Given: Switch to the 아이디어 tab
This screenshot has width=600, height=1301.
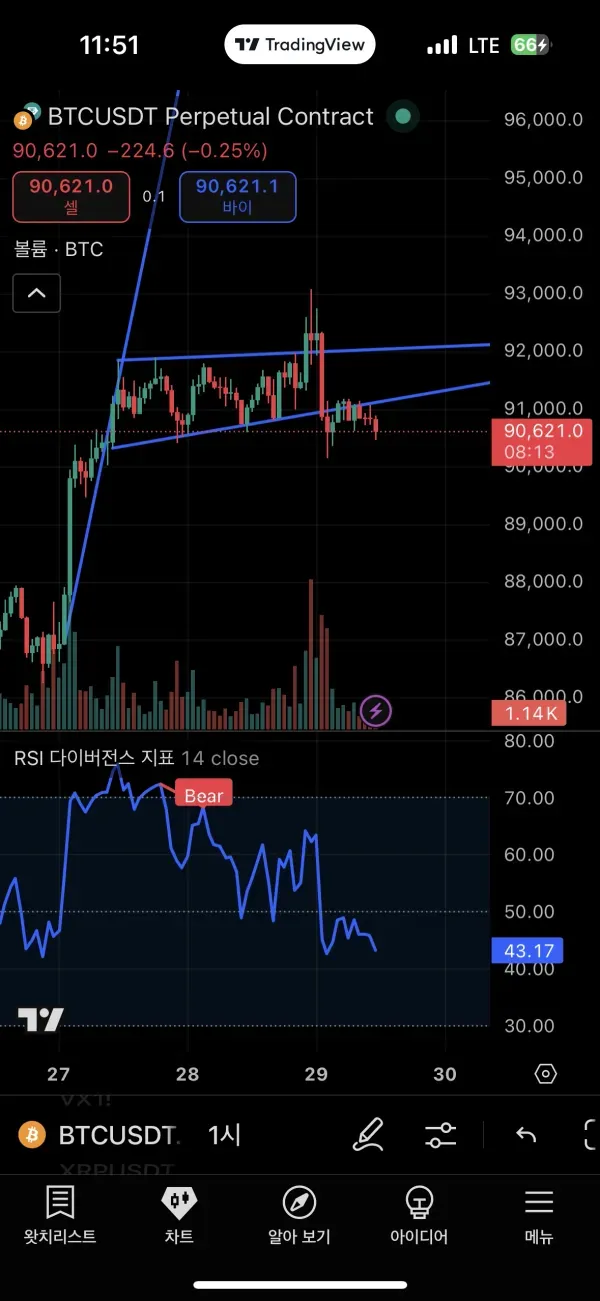Looking at the screenshot, I should click(418, 1215).
